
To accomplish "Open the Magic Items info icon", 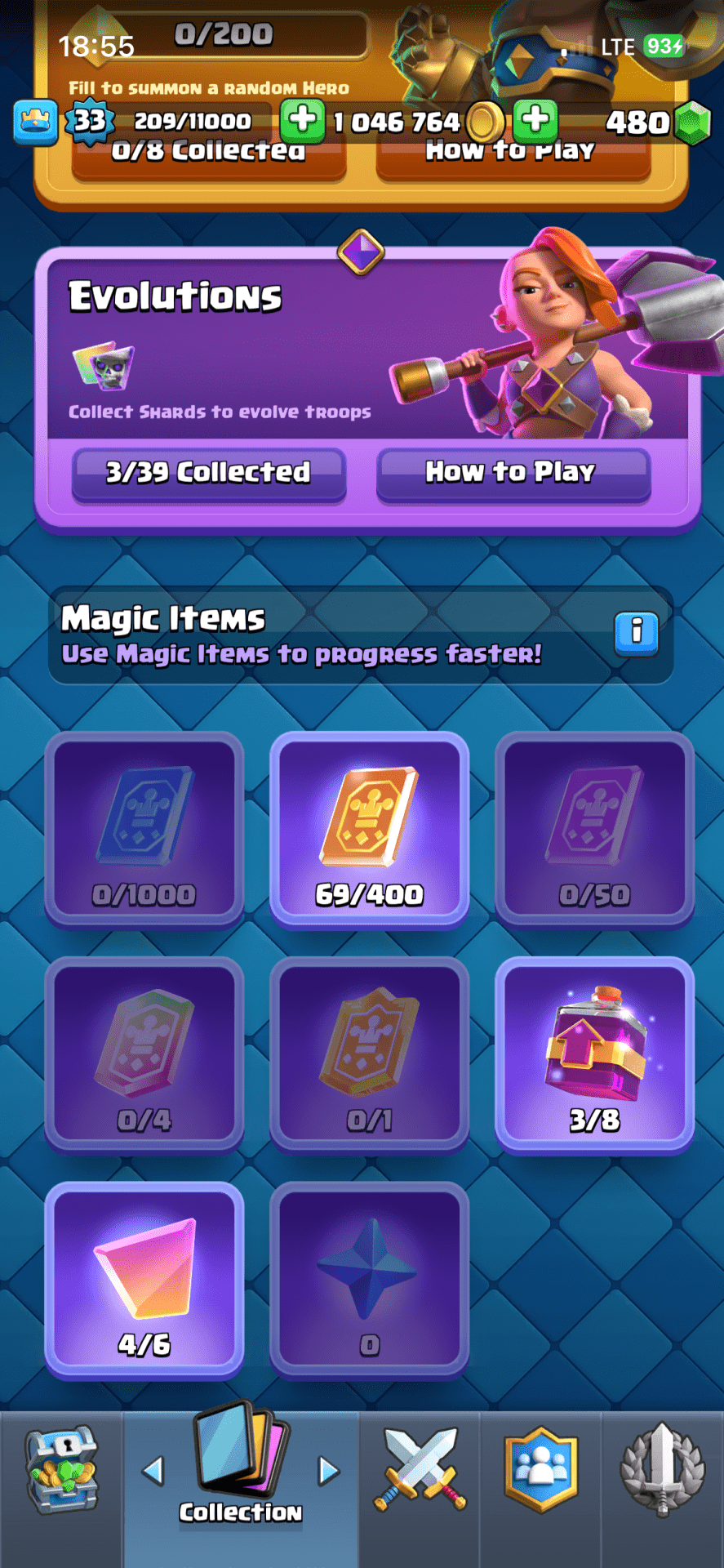I will click(x=636, y=632).
